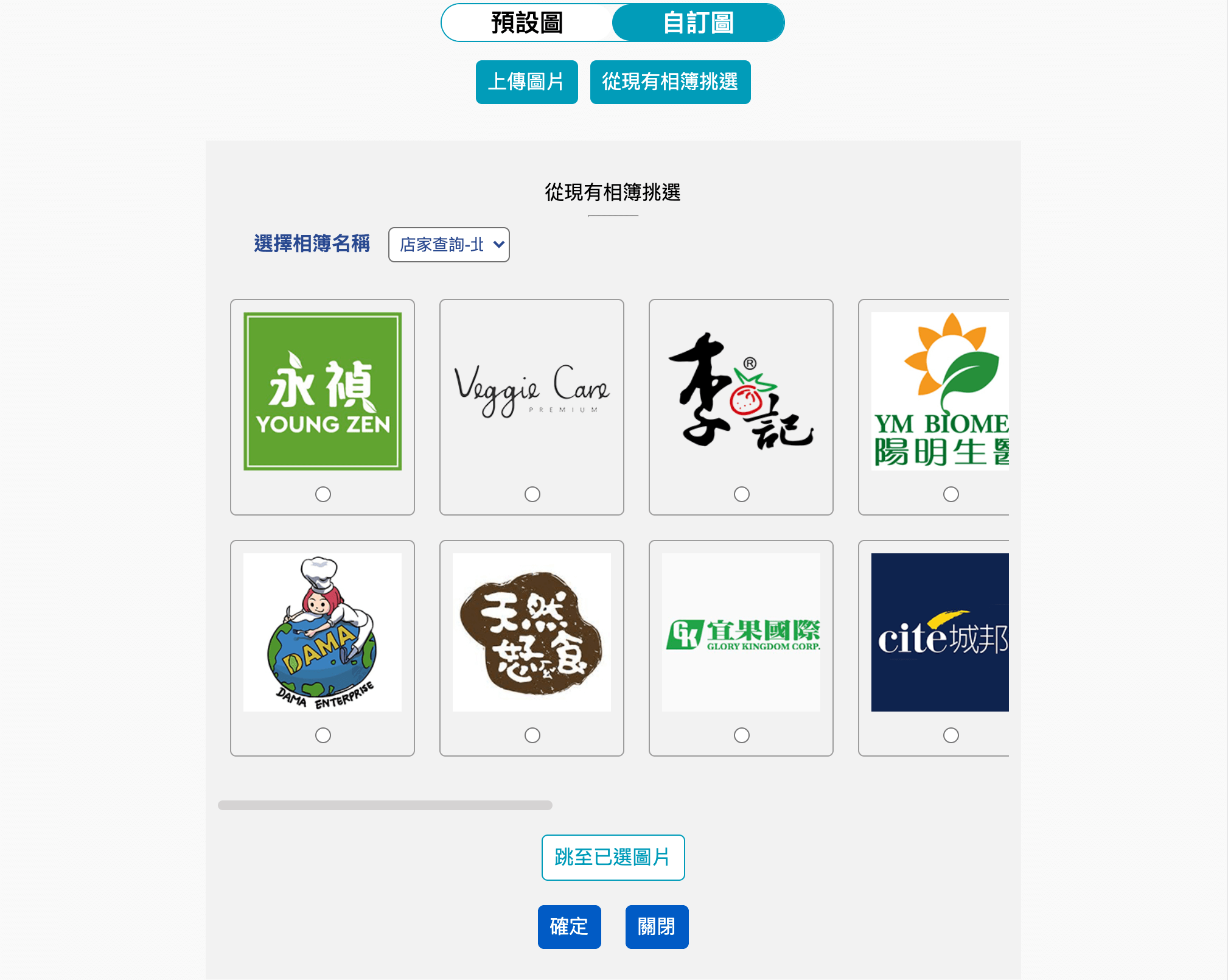
Task: Tap the 上傳圖片 button
Action: click(526, 82)
